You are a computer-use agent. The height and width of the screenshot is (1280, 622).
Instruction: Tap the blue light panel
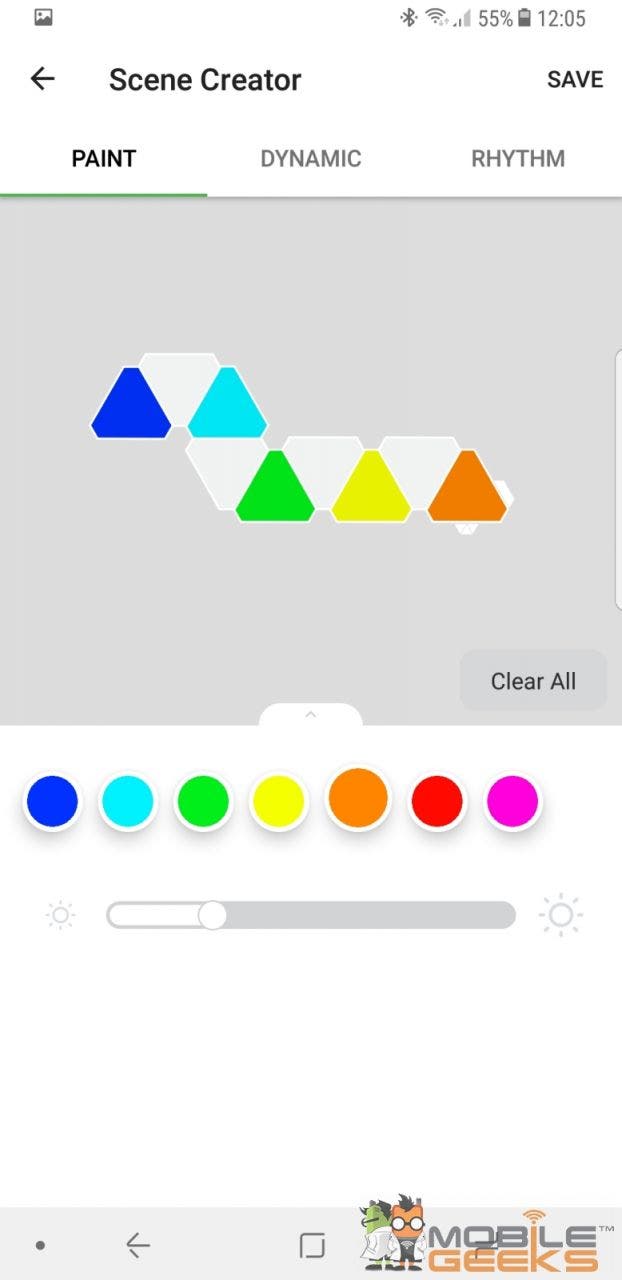pyautogui.click(x=131, y=408)
